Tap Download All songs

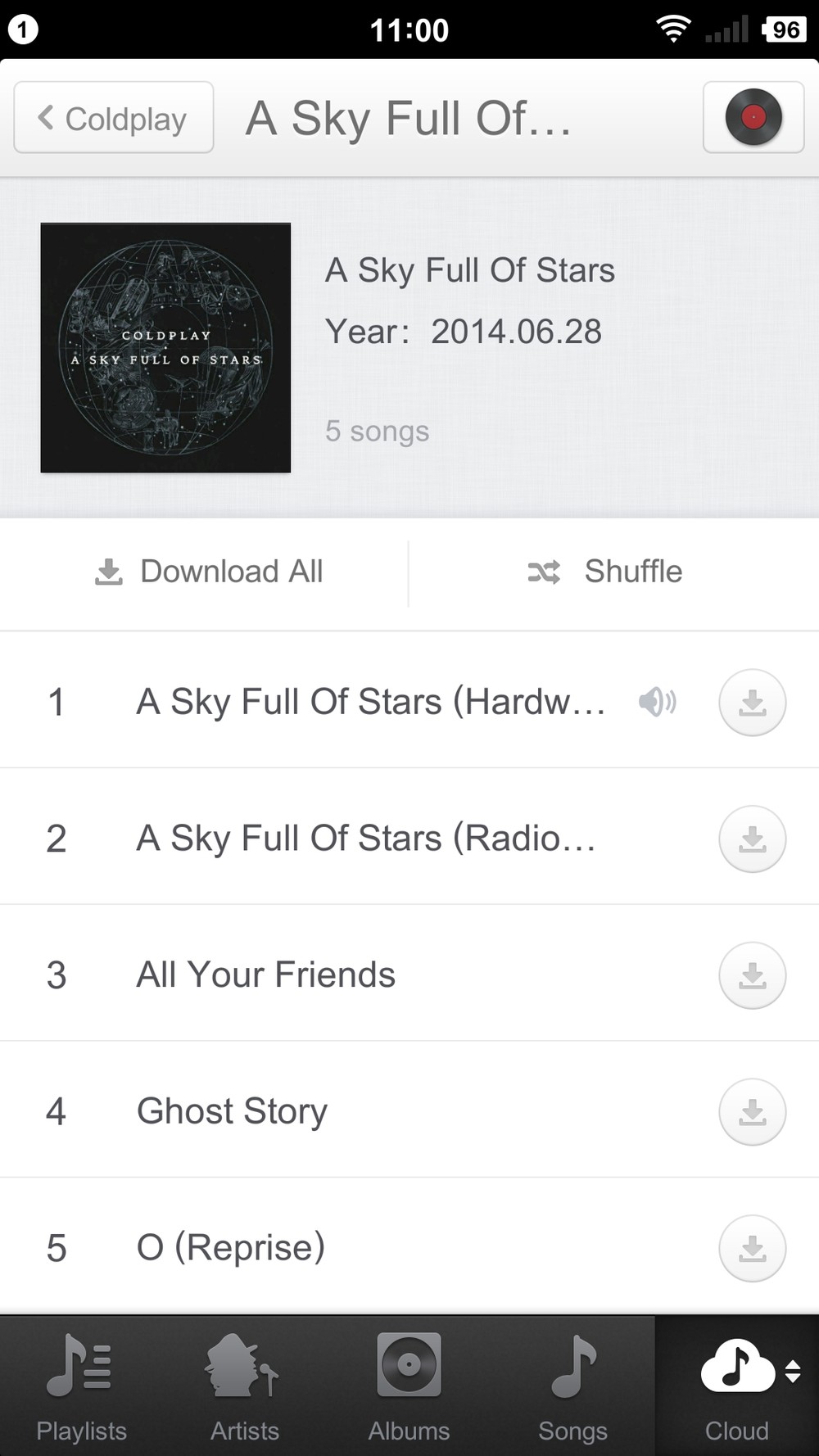(x=209, y=572)
